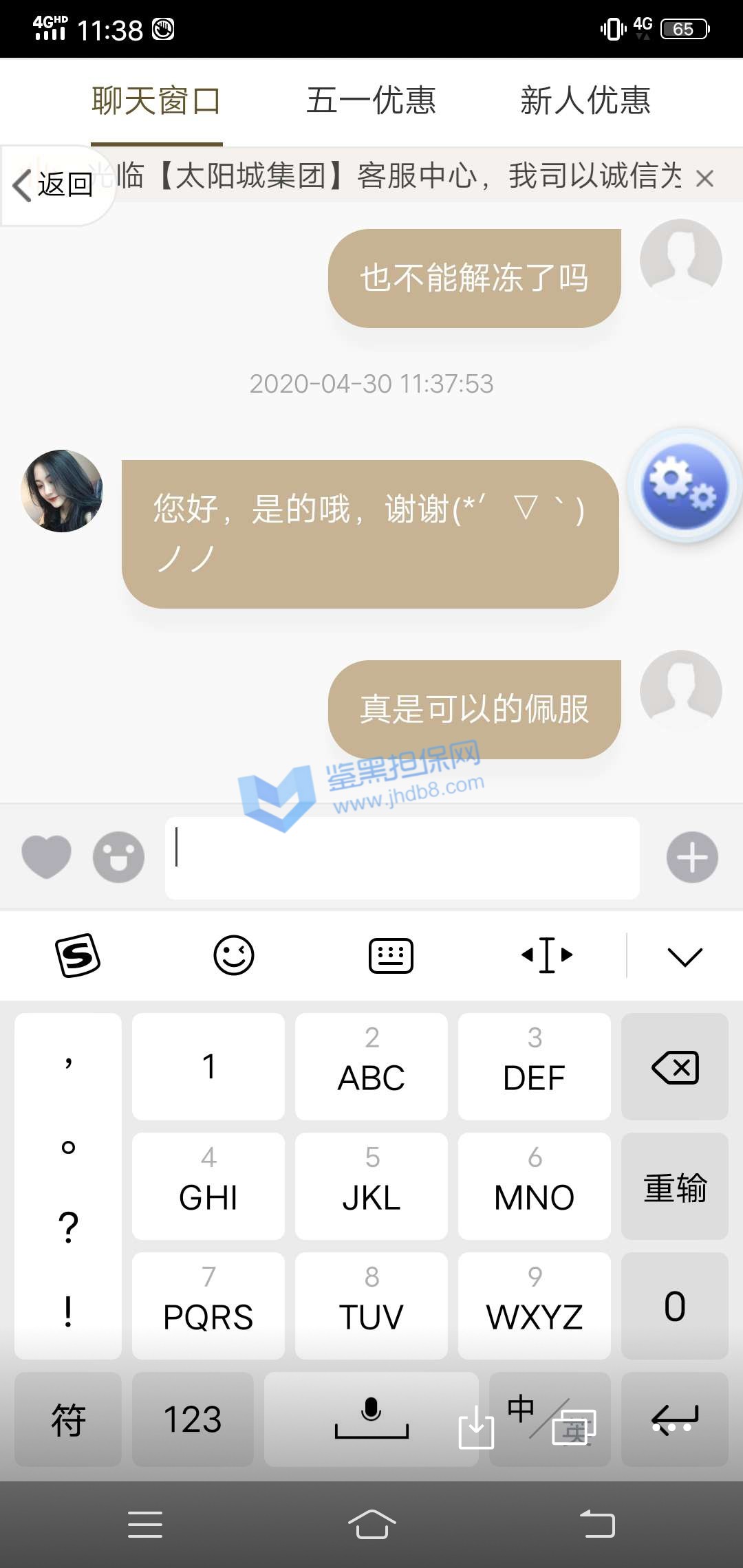Switch to the 新人优惠 tab
Screen dimensions: 743x1568
point(585,101)
